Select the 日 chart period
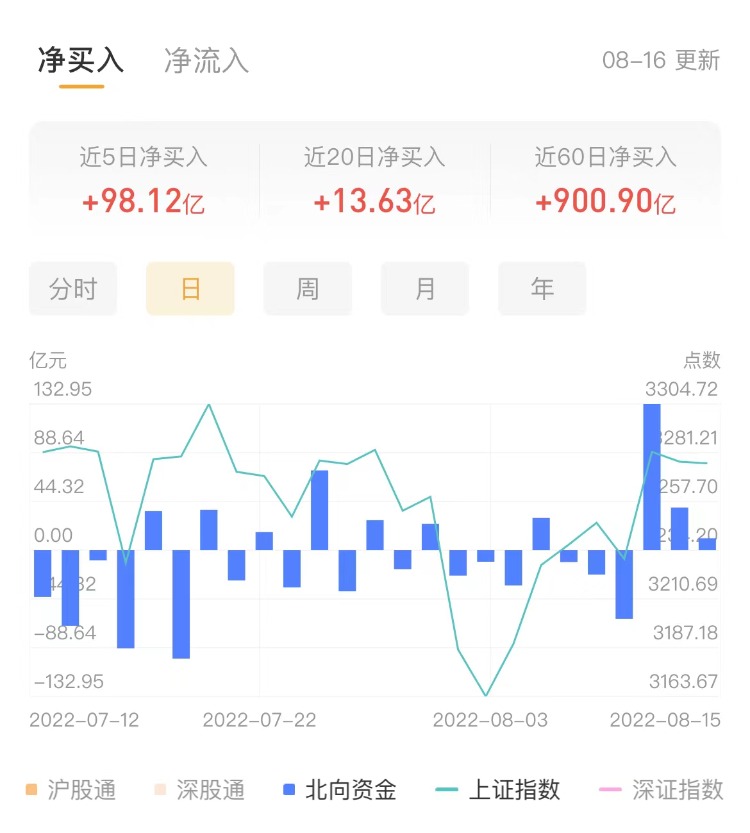 tap(190, 289)
